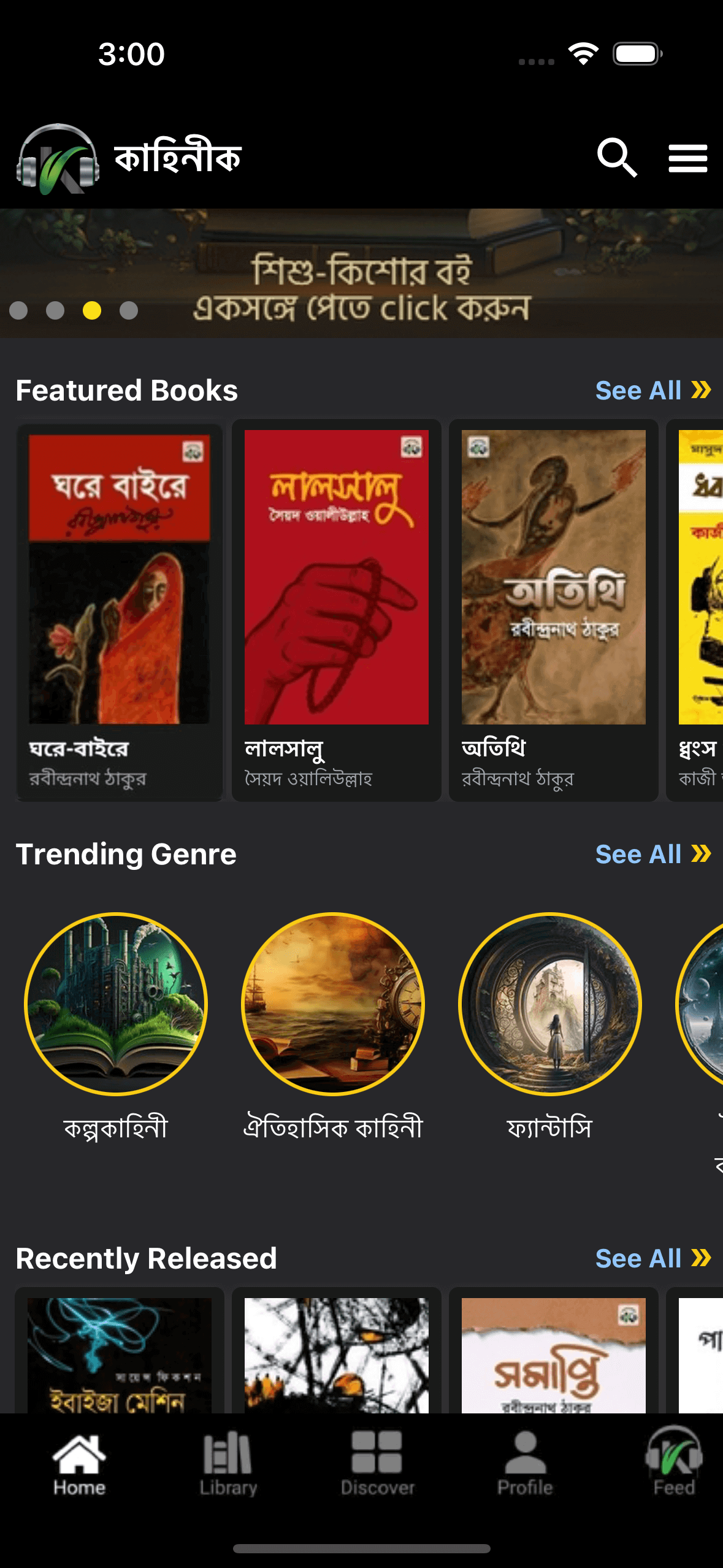723x1568 pixels.
Task: Select the ঐতিহাসিক কাহিনী genre
Action: point(333,1004)
